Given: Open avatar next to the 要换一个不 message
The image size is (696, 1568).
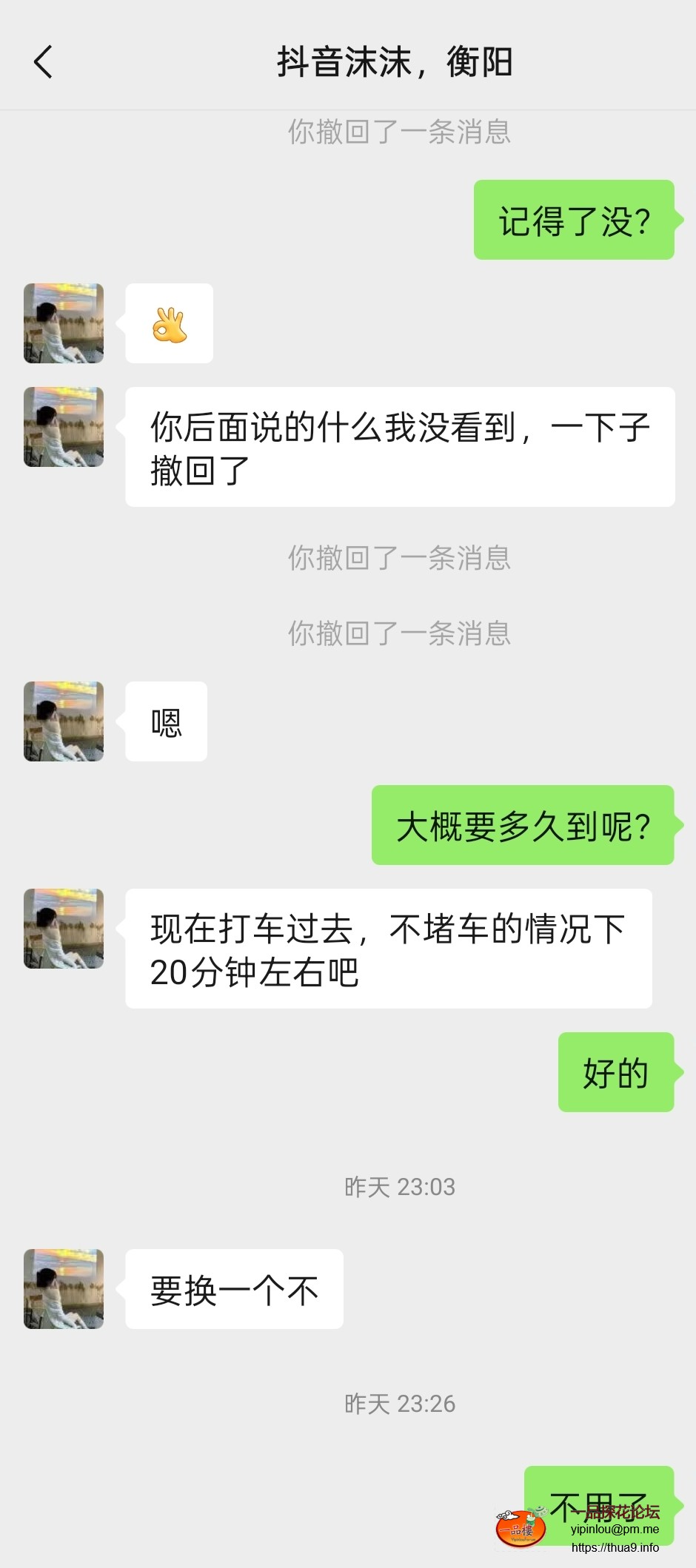Looking at the screenshot, I should (x=64, y=1289).
